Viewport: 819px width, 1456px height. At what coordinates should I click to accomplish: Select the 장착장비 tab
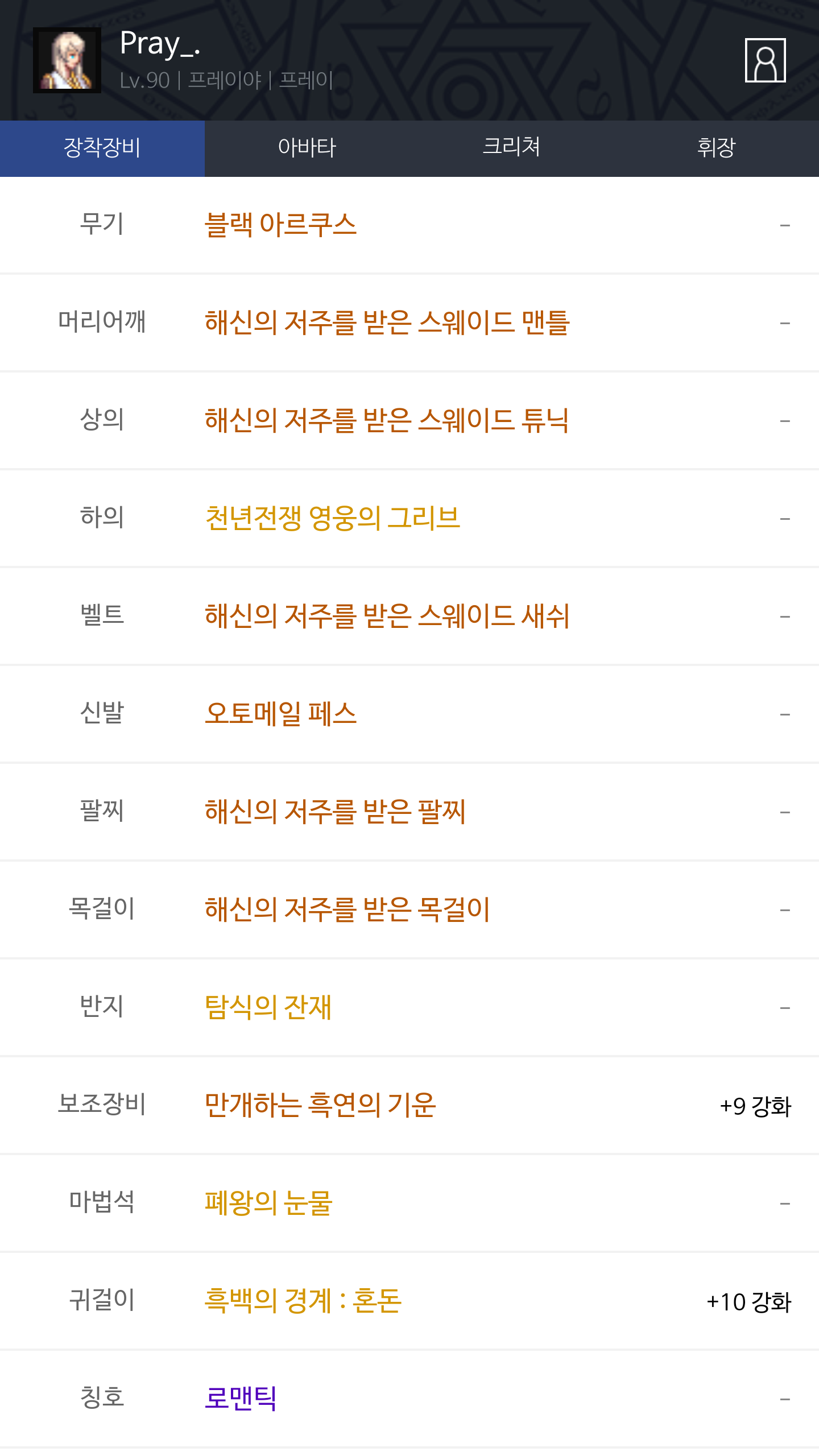[x=102, y=148]
